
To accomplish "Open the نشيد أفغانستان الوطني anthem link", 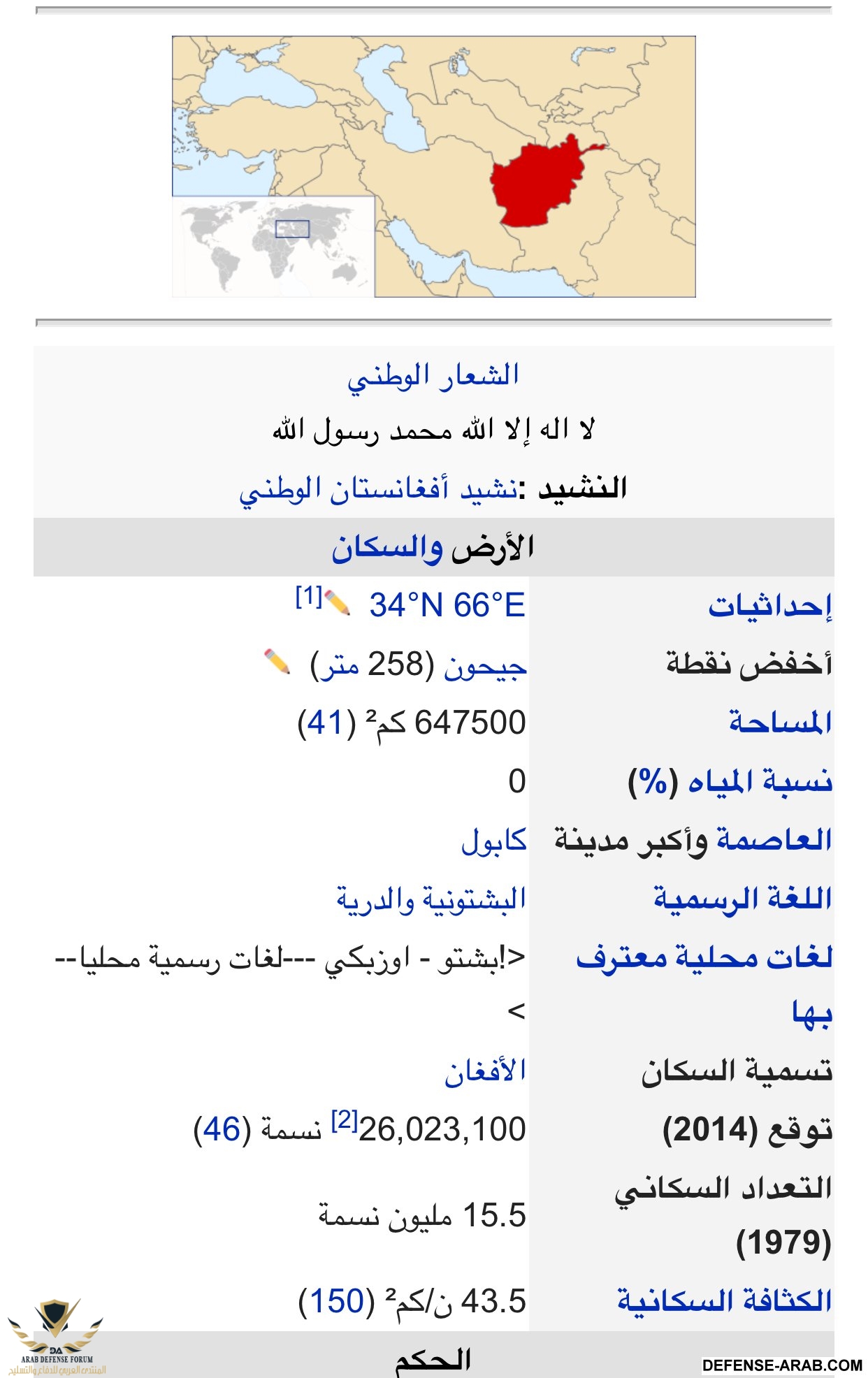I will pos(378,488).
